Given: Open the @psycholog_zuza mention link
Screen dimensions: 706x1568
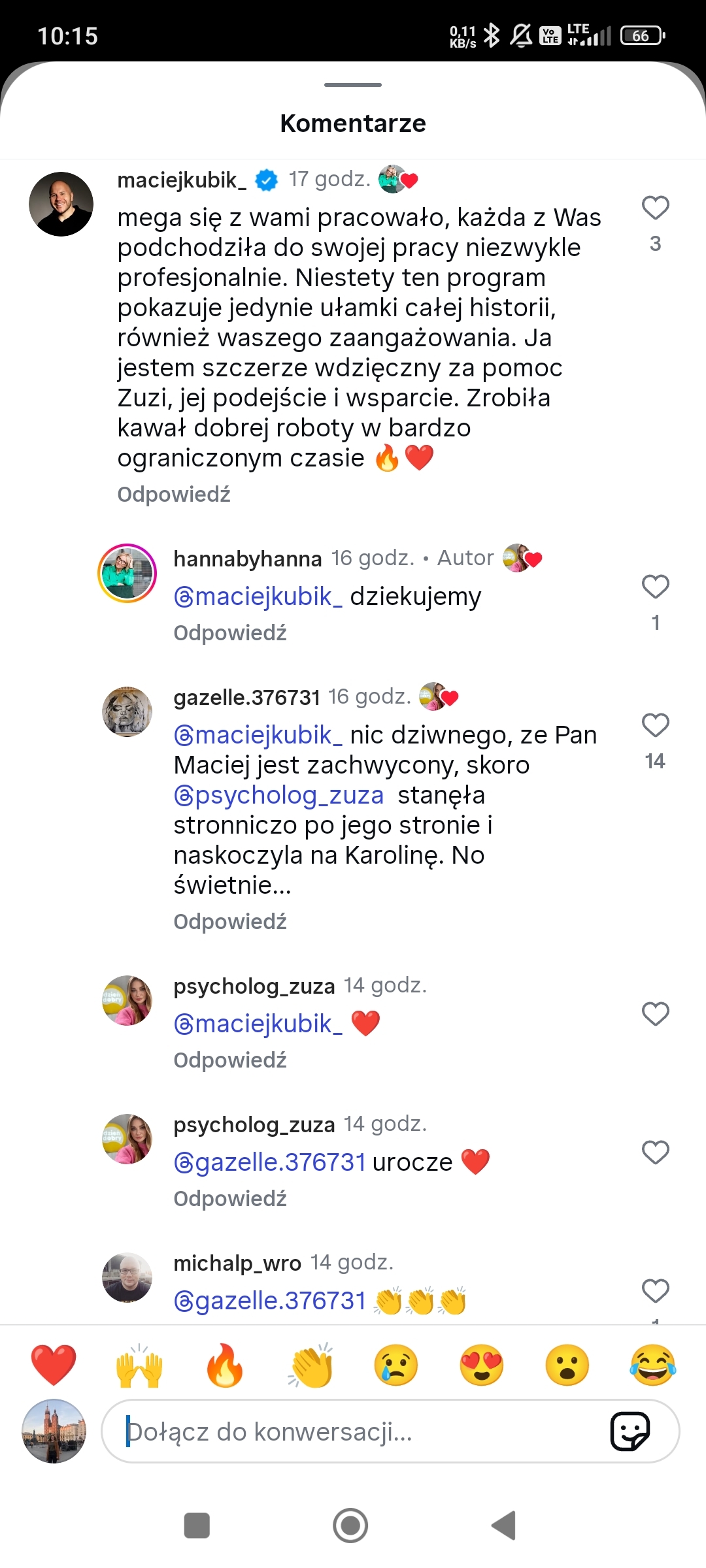Looking at the screenshot, I should point(279,795).
